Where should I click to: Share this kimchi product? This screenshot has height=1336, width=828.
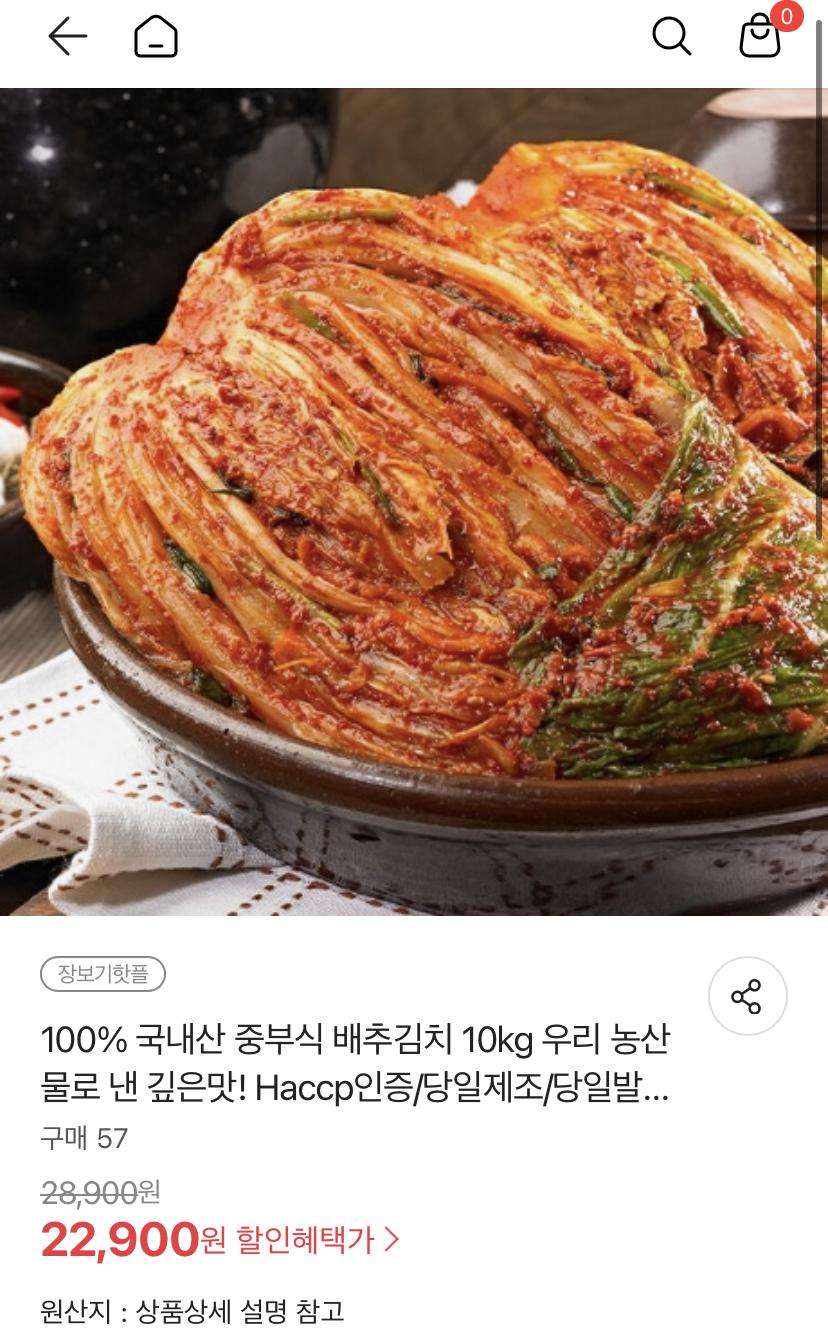point(747,996)
